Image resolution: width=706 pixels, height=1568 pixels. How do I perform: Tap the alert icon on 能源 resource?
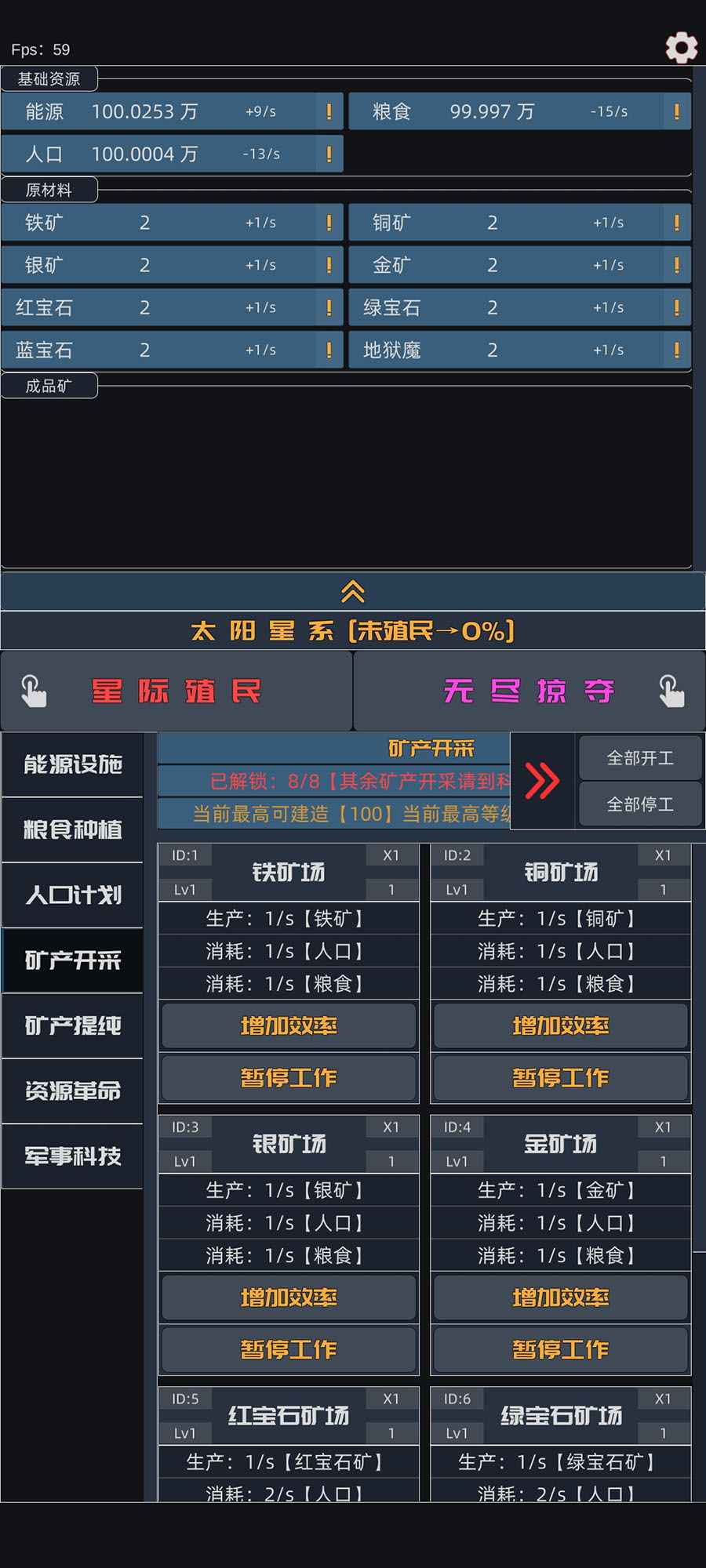(x=329, y=112)
